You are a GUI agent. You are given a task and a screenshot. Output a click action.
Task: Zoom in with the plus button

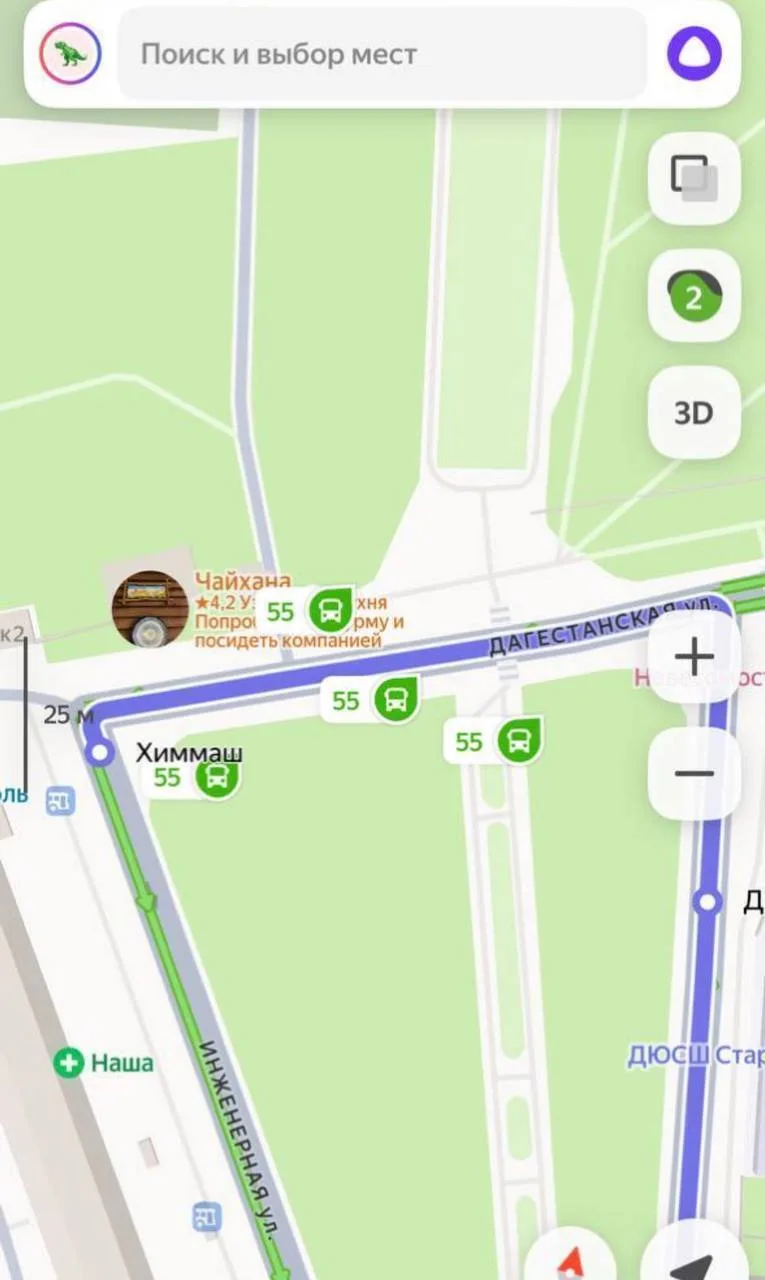pyautogui.click(x=694, y=657)
